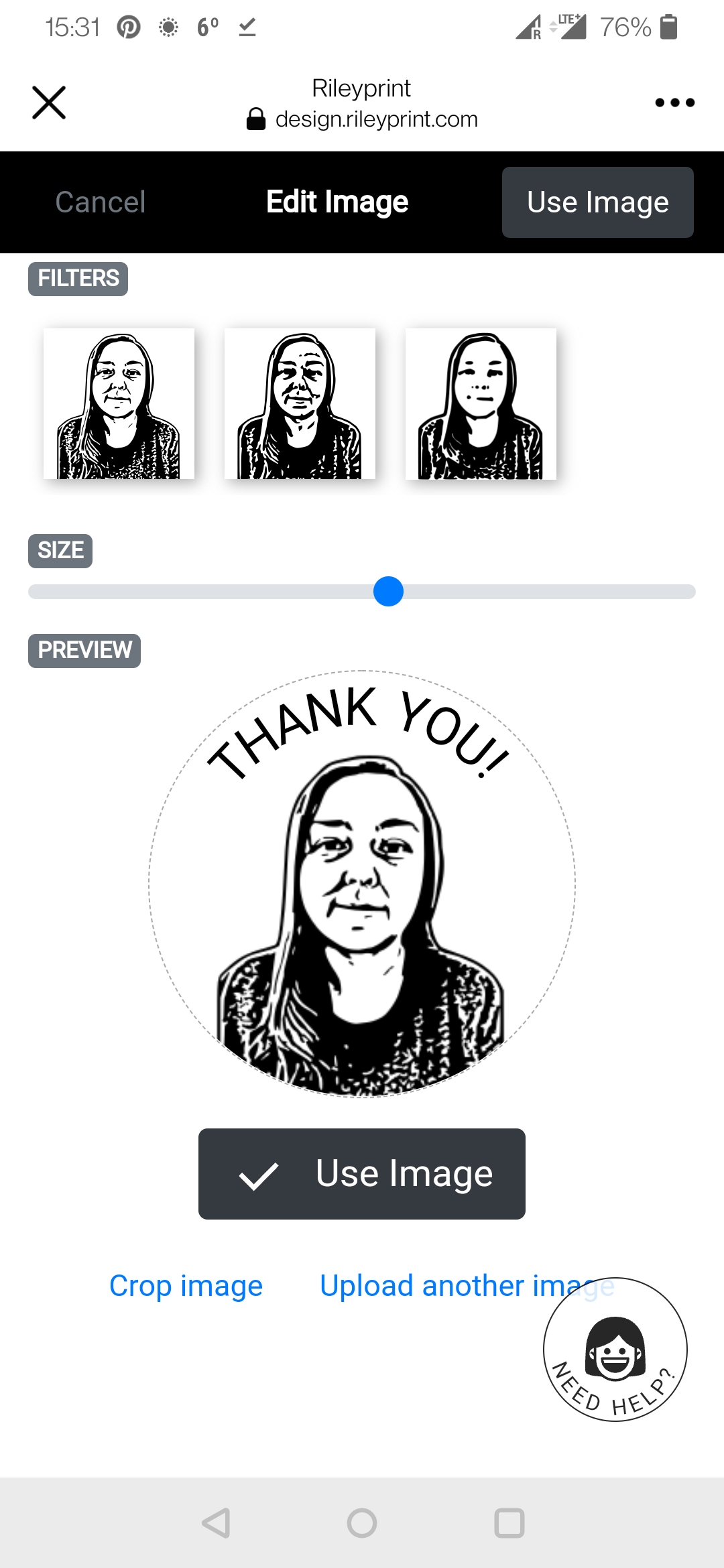Select the first filter thumbnail
Screen dimensions: 724x1568
coord(119,403)
